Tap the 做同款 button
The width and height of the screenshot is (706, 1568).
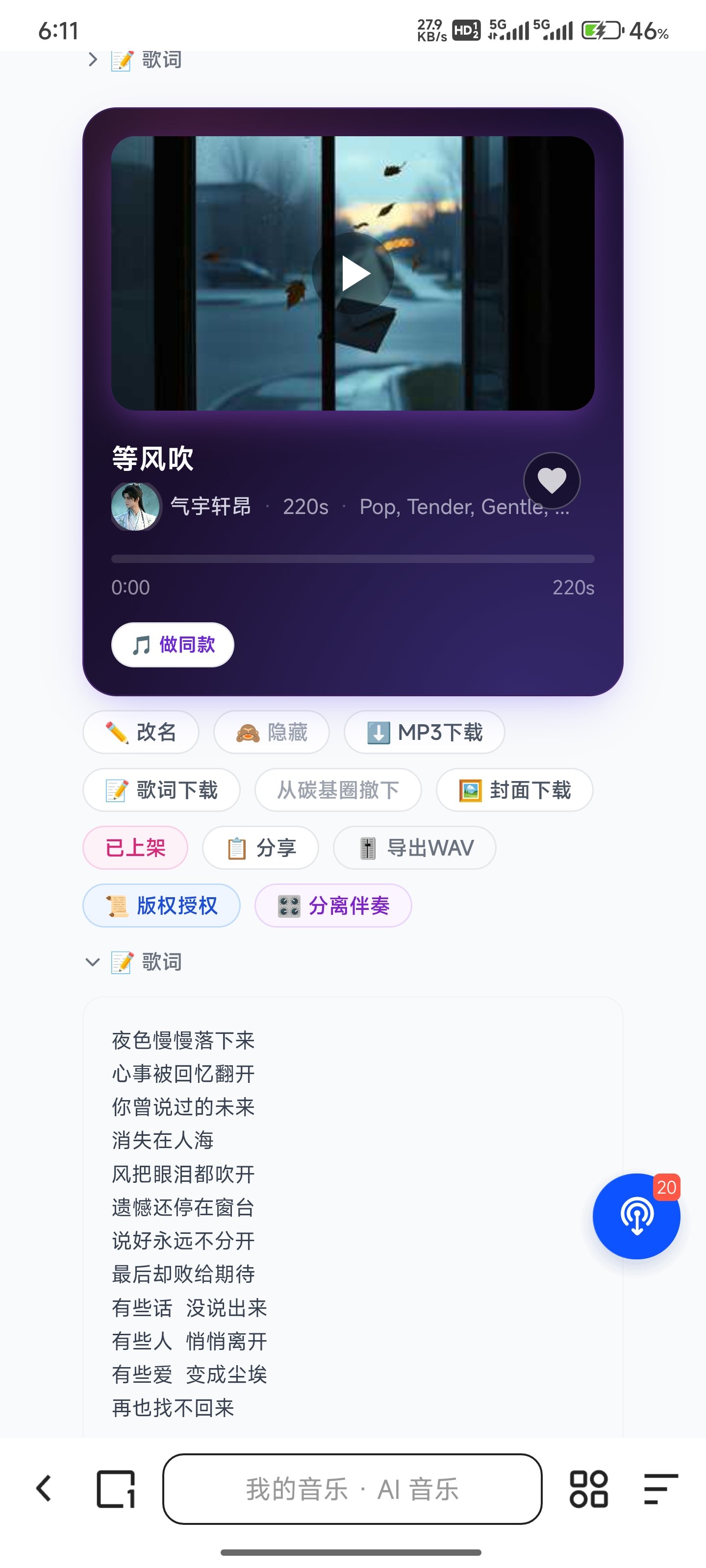[x=173, y=645]
